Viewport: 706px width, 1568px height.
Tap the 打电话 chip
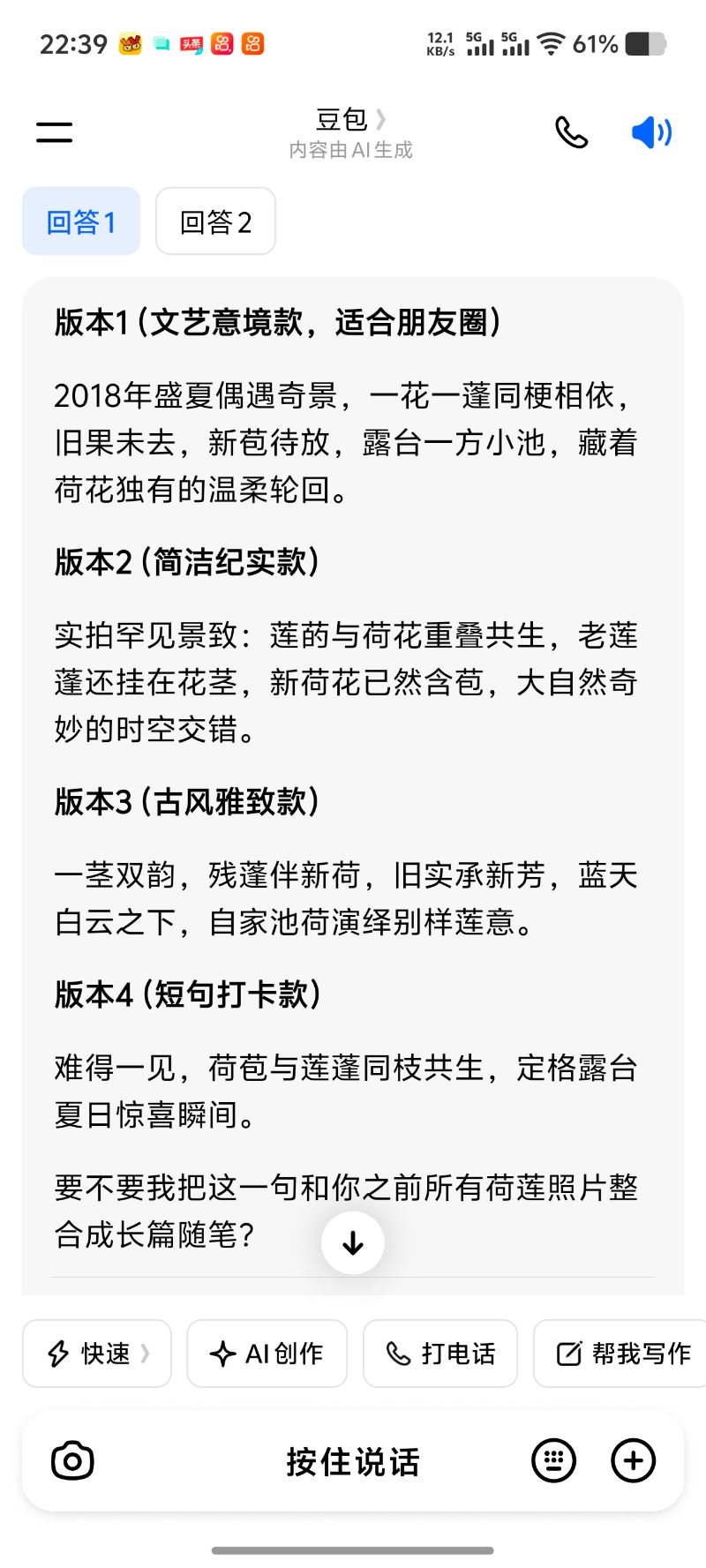(x=440, y=1354)
